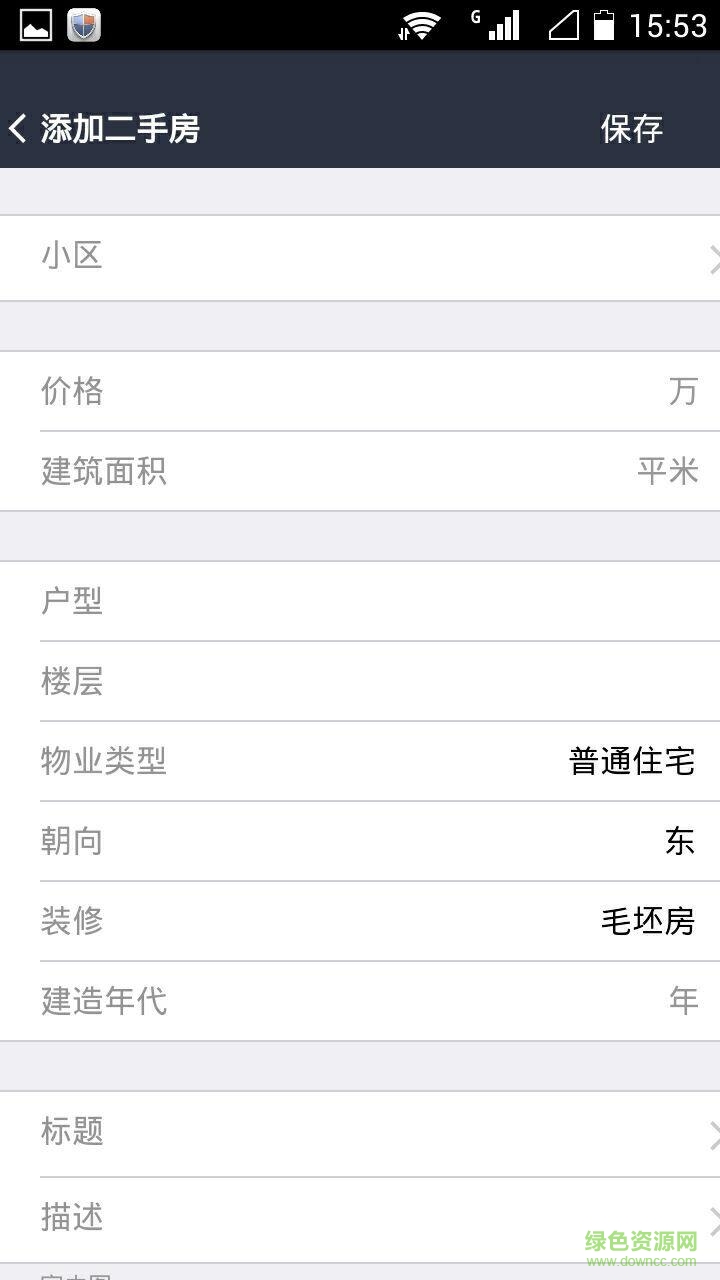720x1280 pixels.
Task: Open the 标题 row
Action: (x=360, y=1133)
